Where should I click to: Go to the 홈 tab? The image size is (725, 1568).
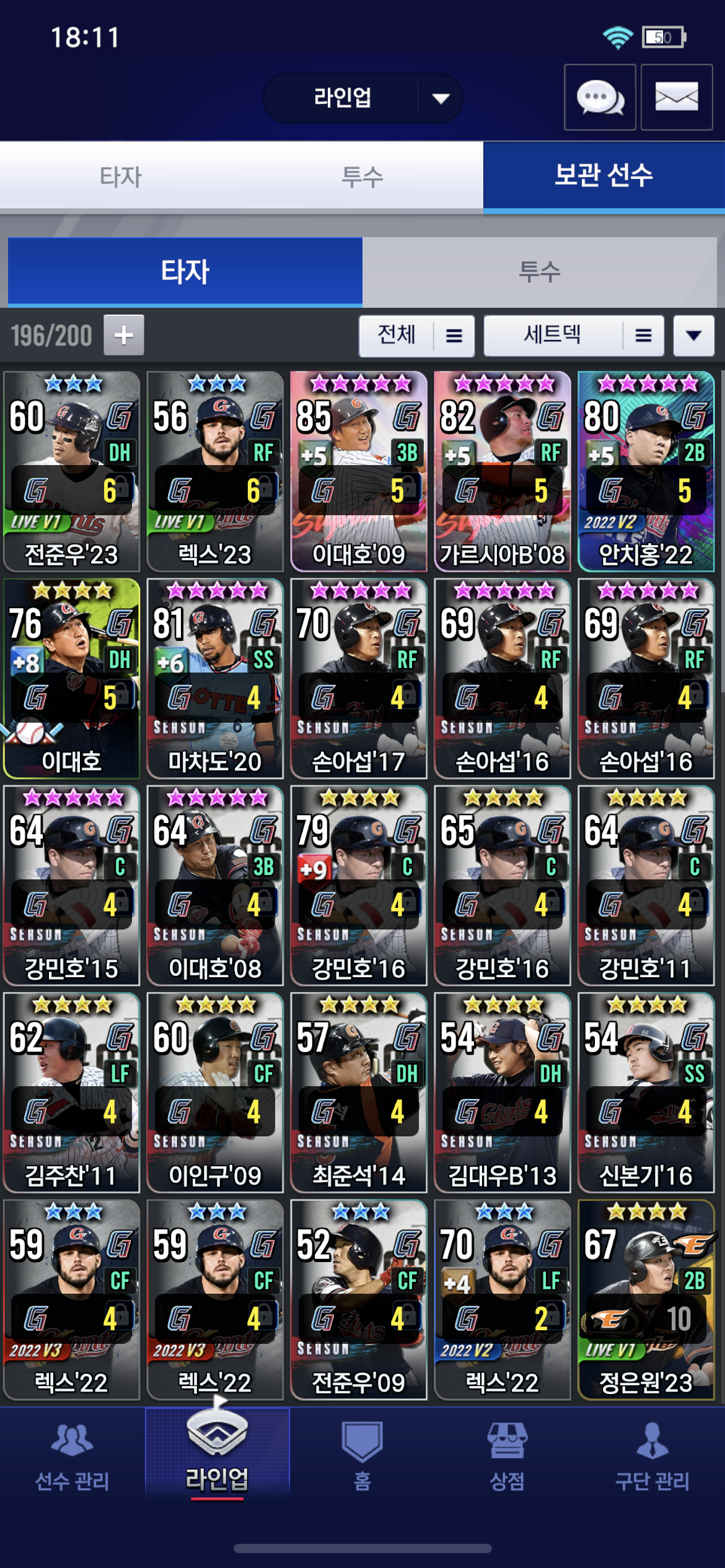click(x=362, y=1455)
